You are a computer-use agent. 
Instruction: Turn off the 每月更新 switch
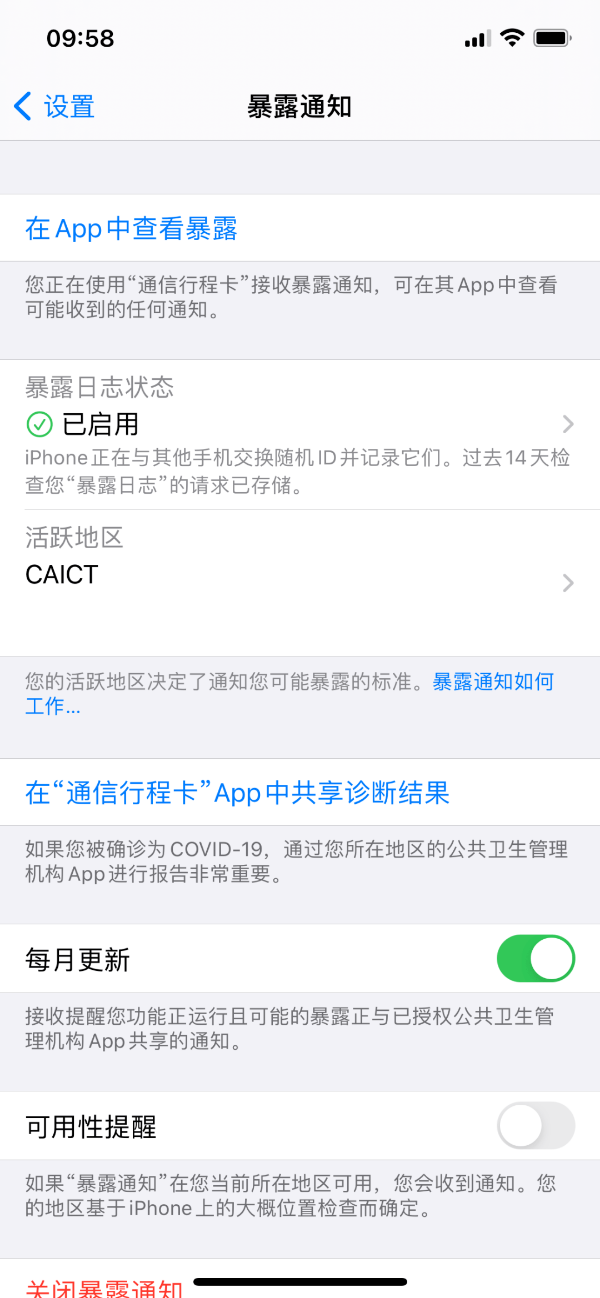point(535,960)
